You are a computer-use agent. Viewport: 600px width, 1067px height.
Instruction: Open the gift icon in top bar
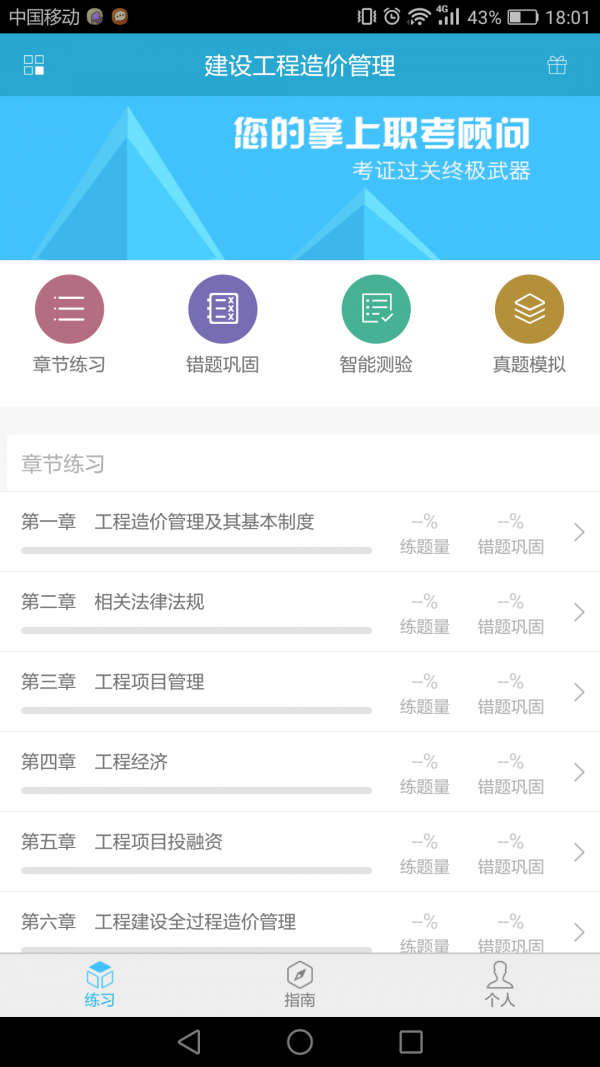pos(557,66)
